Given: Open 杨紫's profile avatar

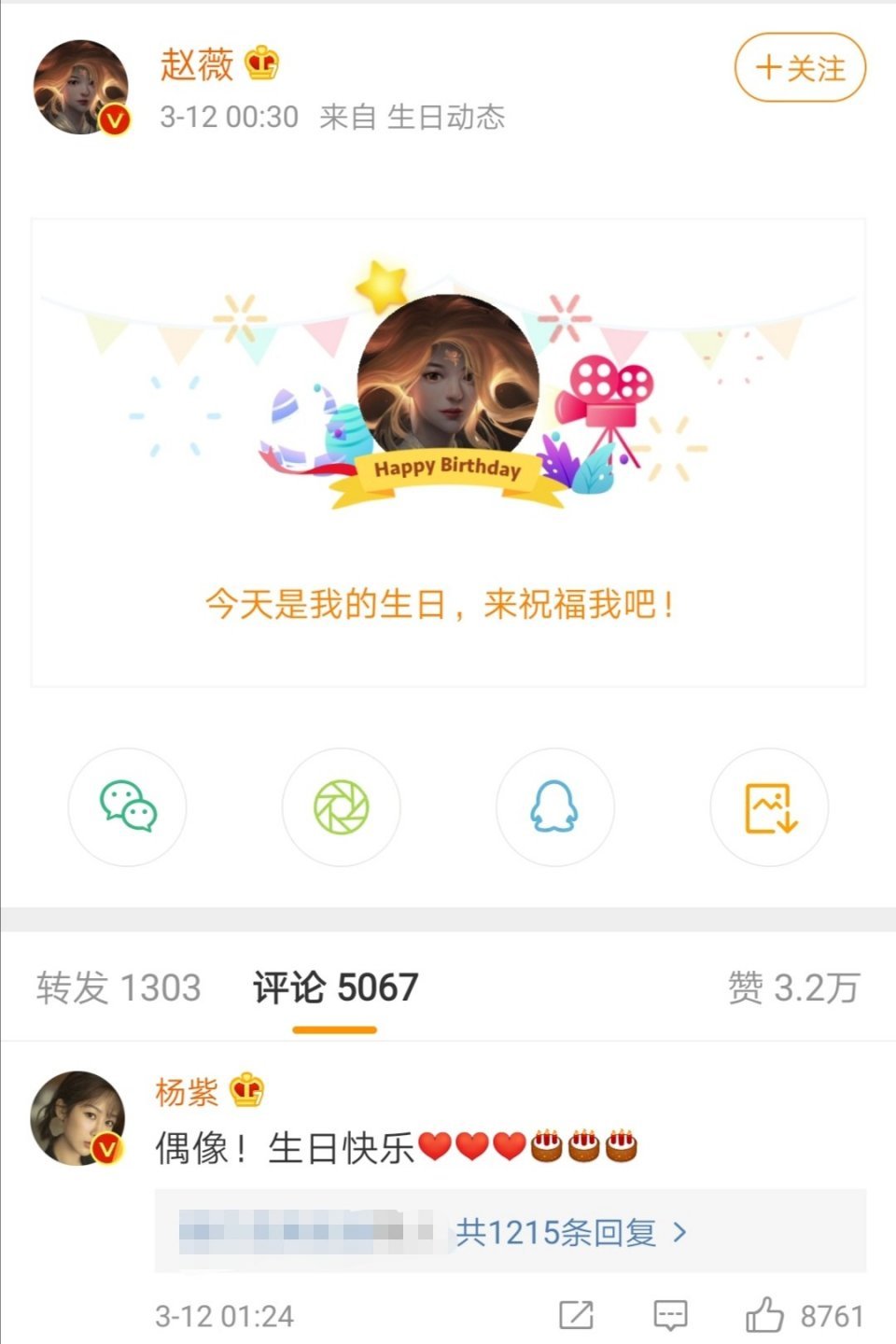Looking at the screenshot, I should (x=79, y=1118).
